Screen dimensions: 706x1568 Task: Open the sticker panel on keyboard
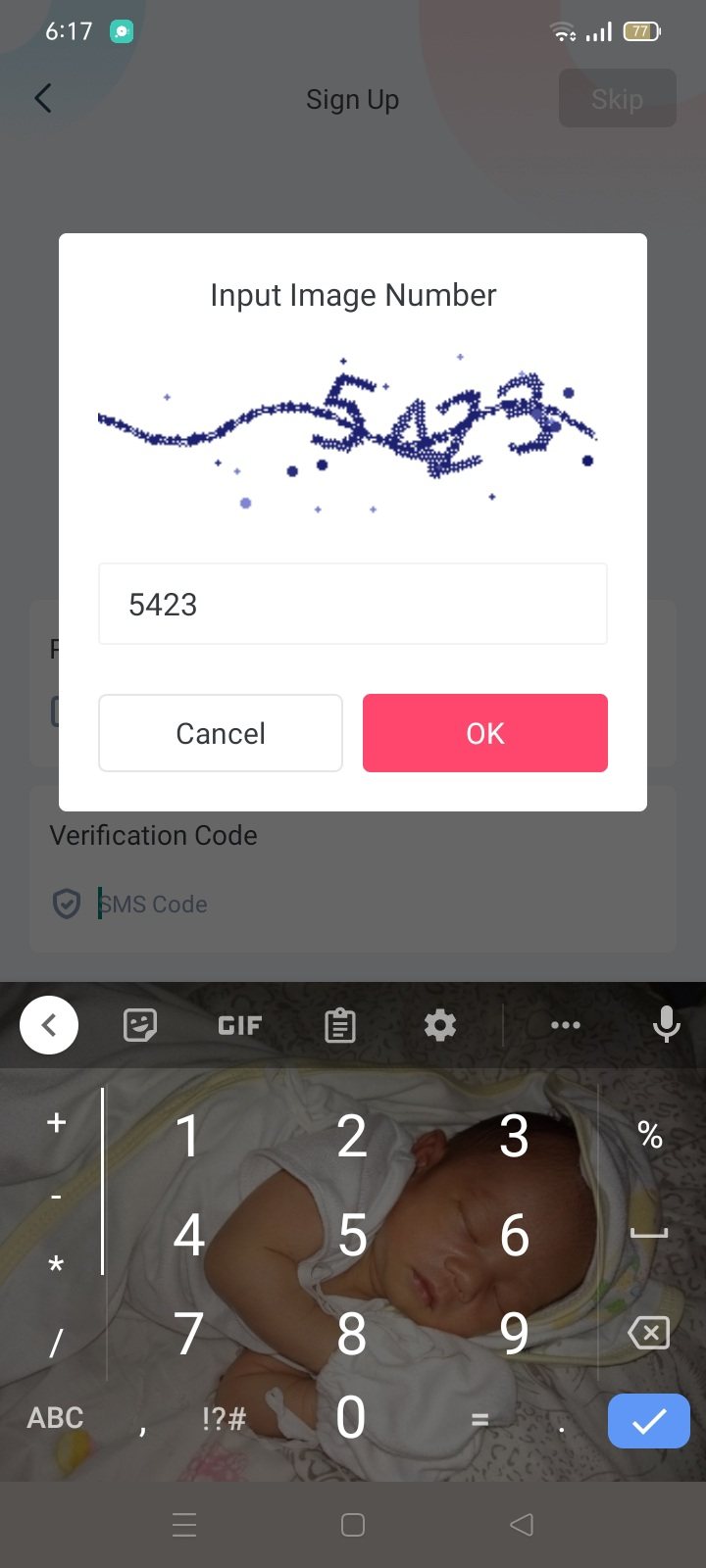140,1025
